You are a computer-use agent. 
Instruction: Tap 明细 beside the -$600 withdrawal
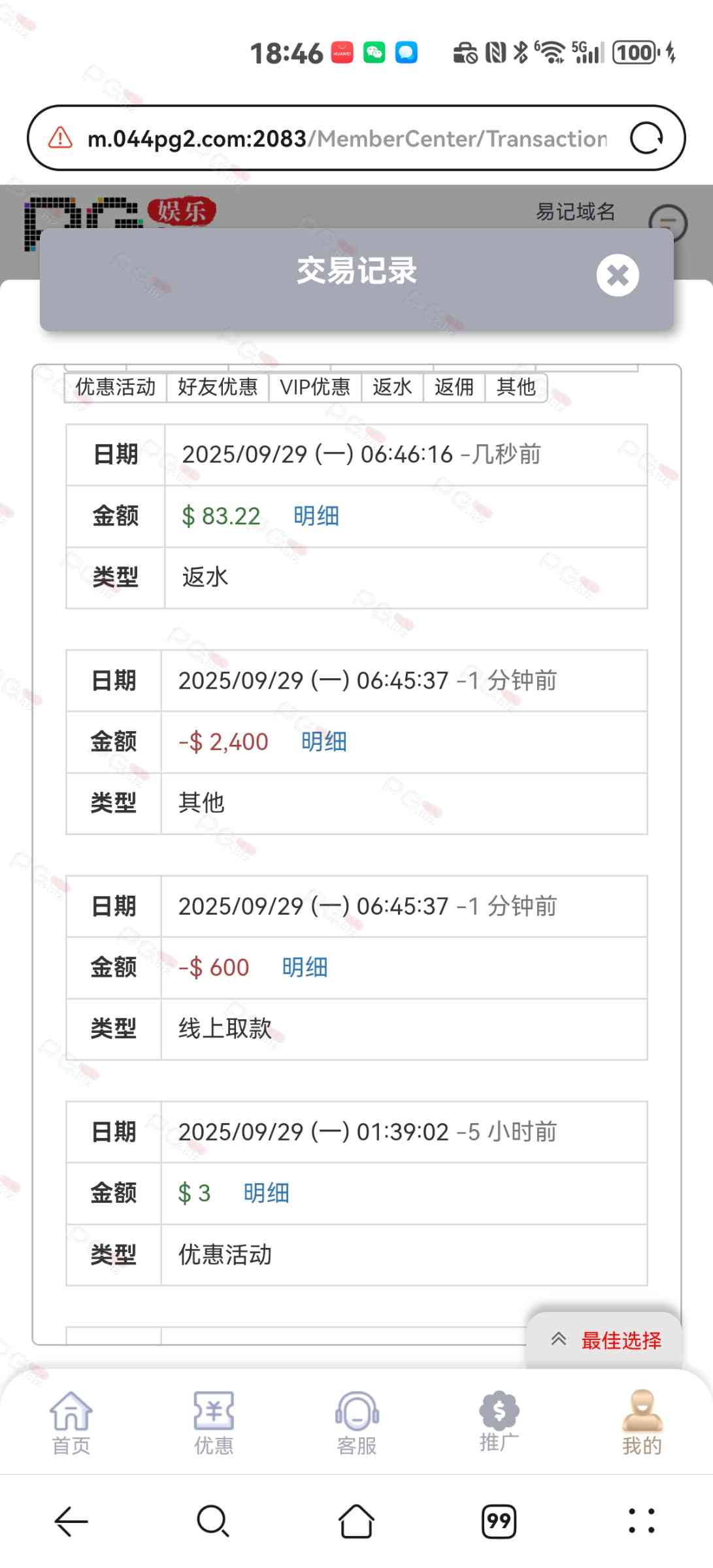point(305,968)
